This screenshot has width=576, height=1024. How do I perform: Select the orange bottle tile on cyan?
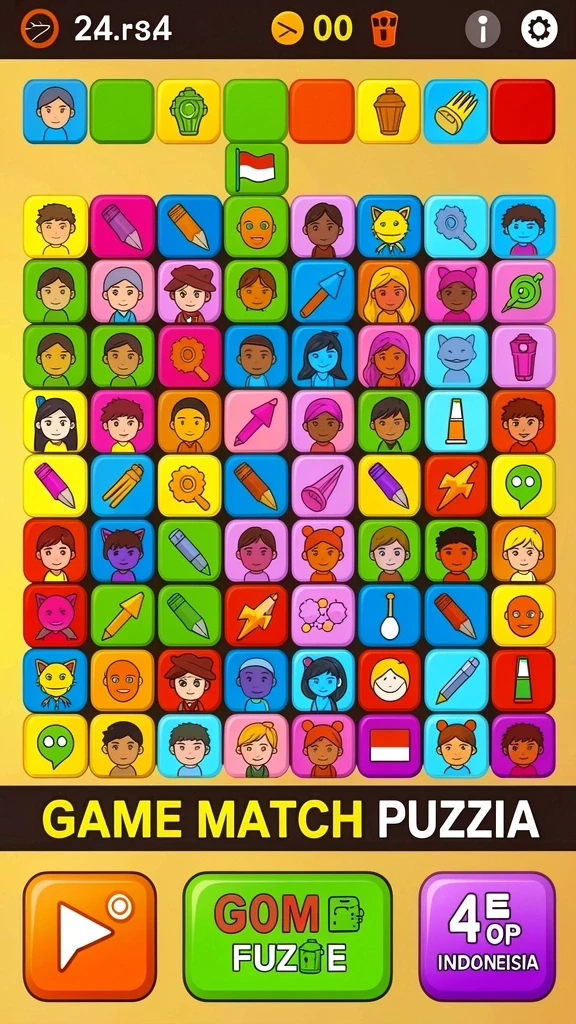(x=456, y=421)
